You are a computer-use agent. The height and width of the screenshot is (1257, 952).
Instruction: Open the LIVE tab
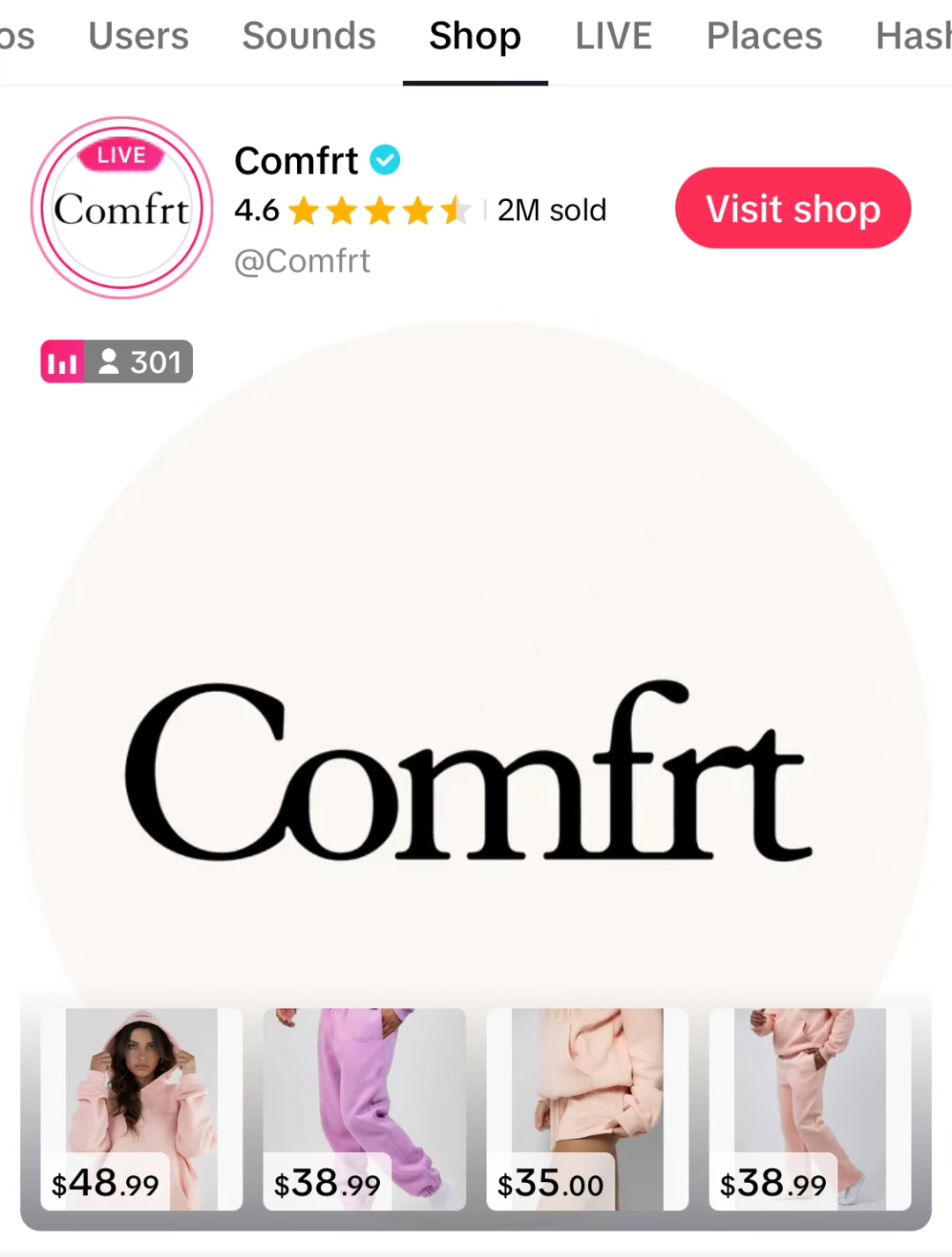pyautogui.click(x=614, y=37)
